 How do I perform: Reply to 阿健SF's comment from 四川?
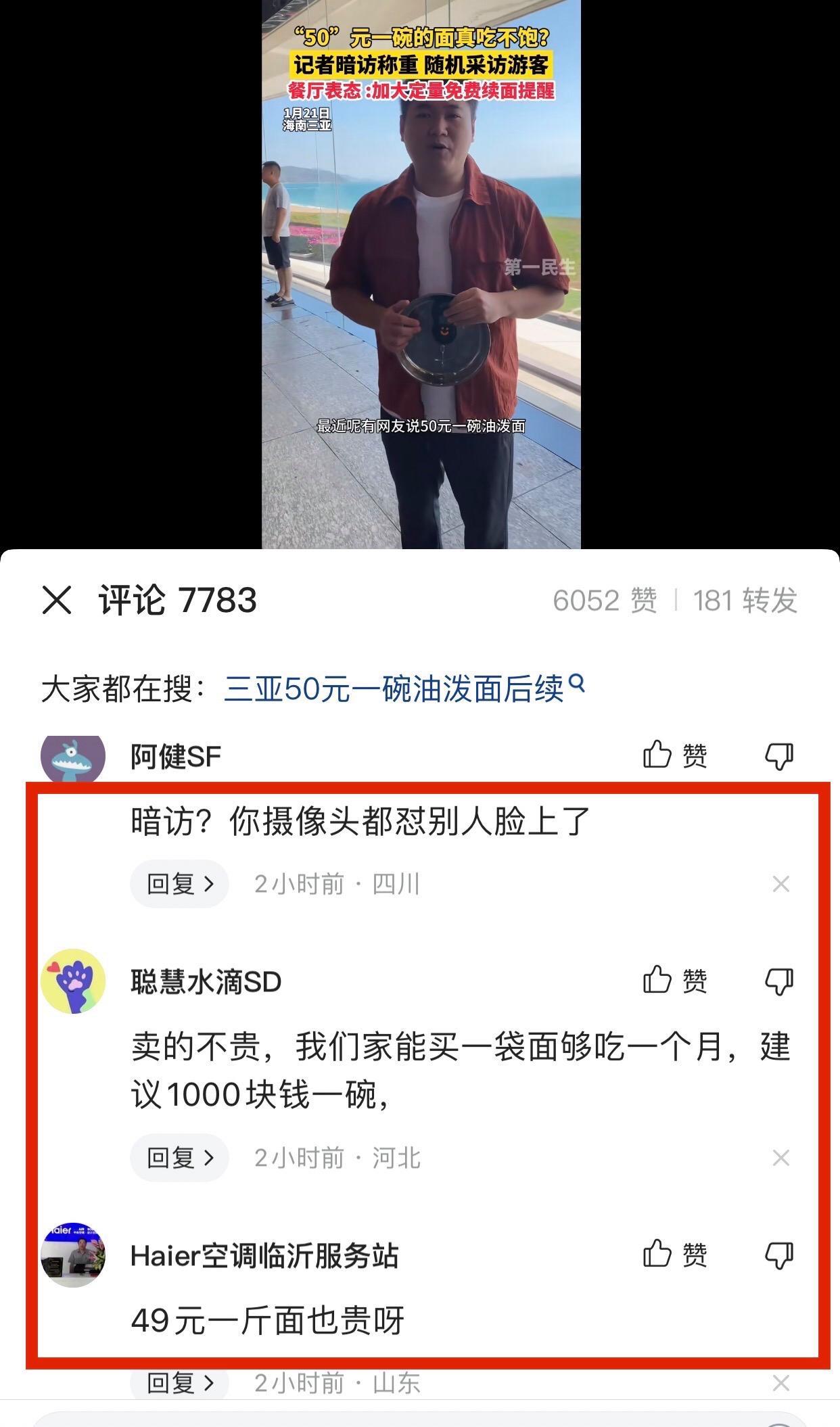tap(179, 884)
